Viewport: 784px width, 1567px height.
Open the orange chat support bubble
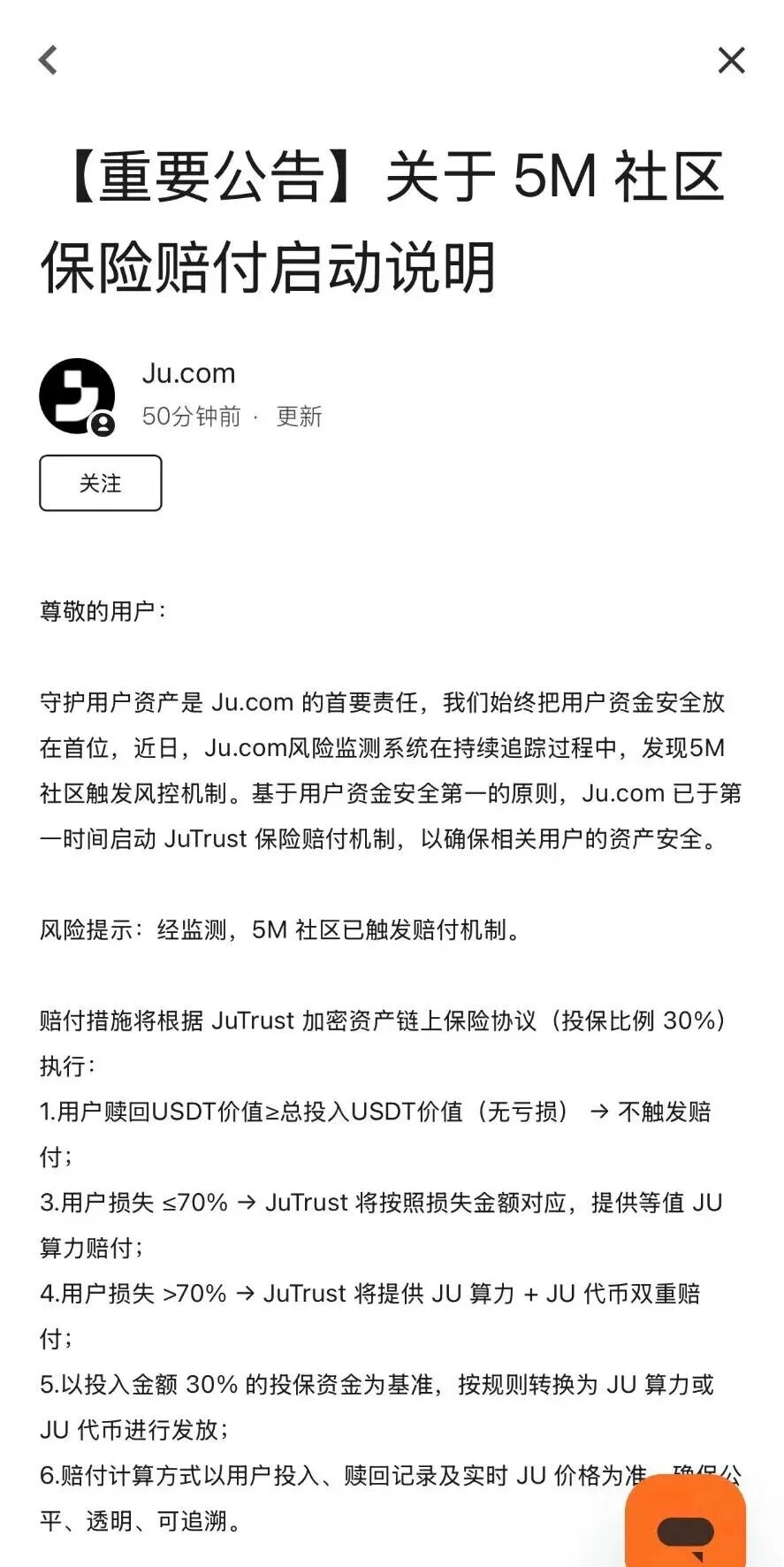pos(685,1526)
